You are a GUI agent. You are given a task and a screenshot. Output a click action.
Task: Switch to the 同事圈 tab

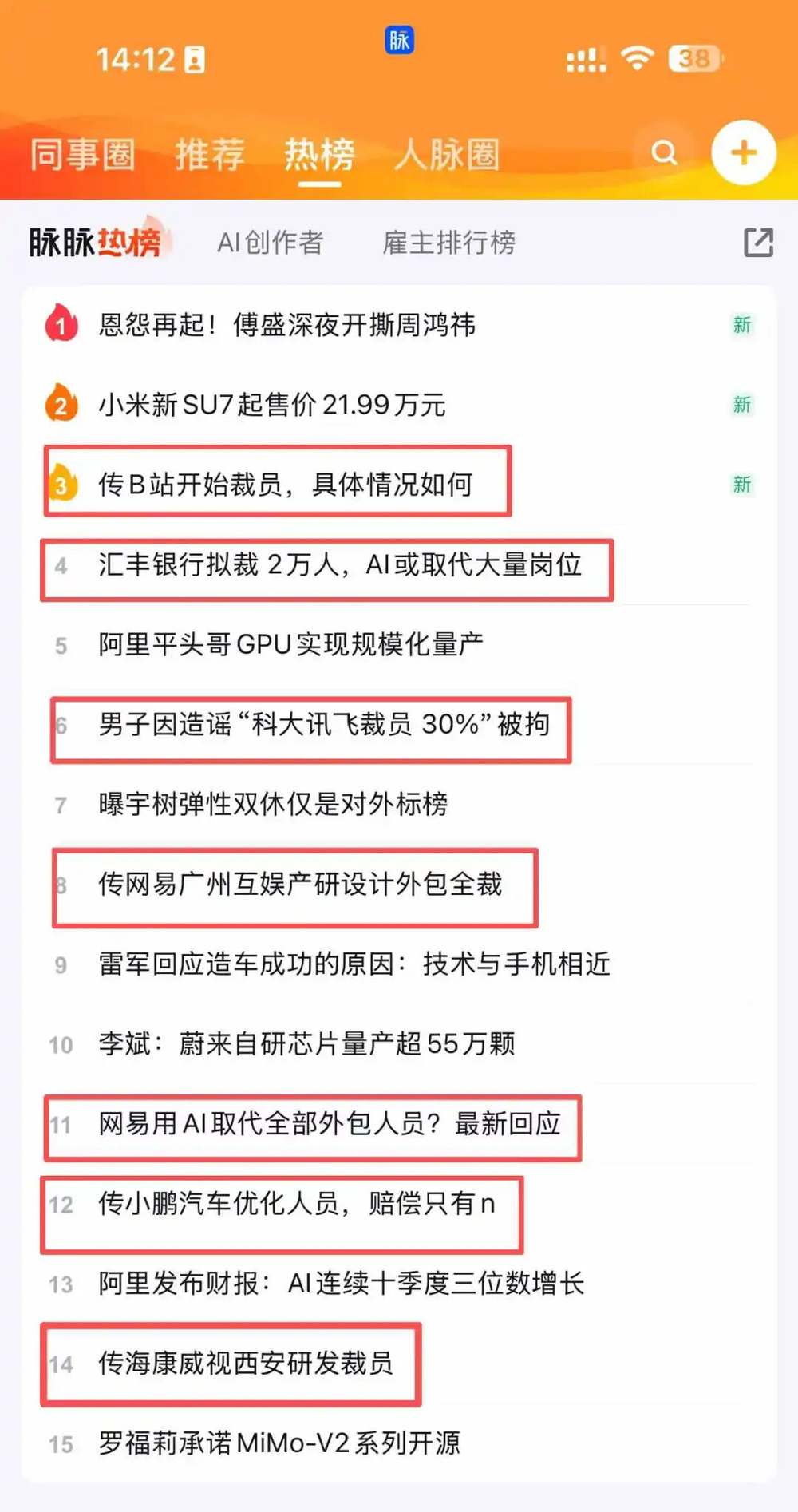pos(82,154)
